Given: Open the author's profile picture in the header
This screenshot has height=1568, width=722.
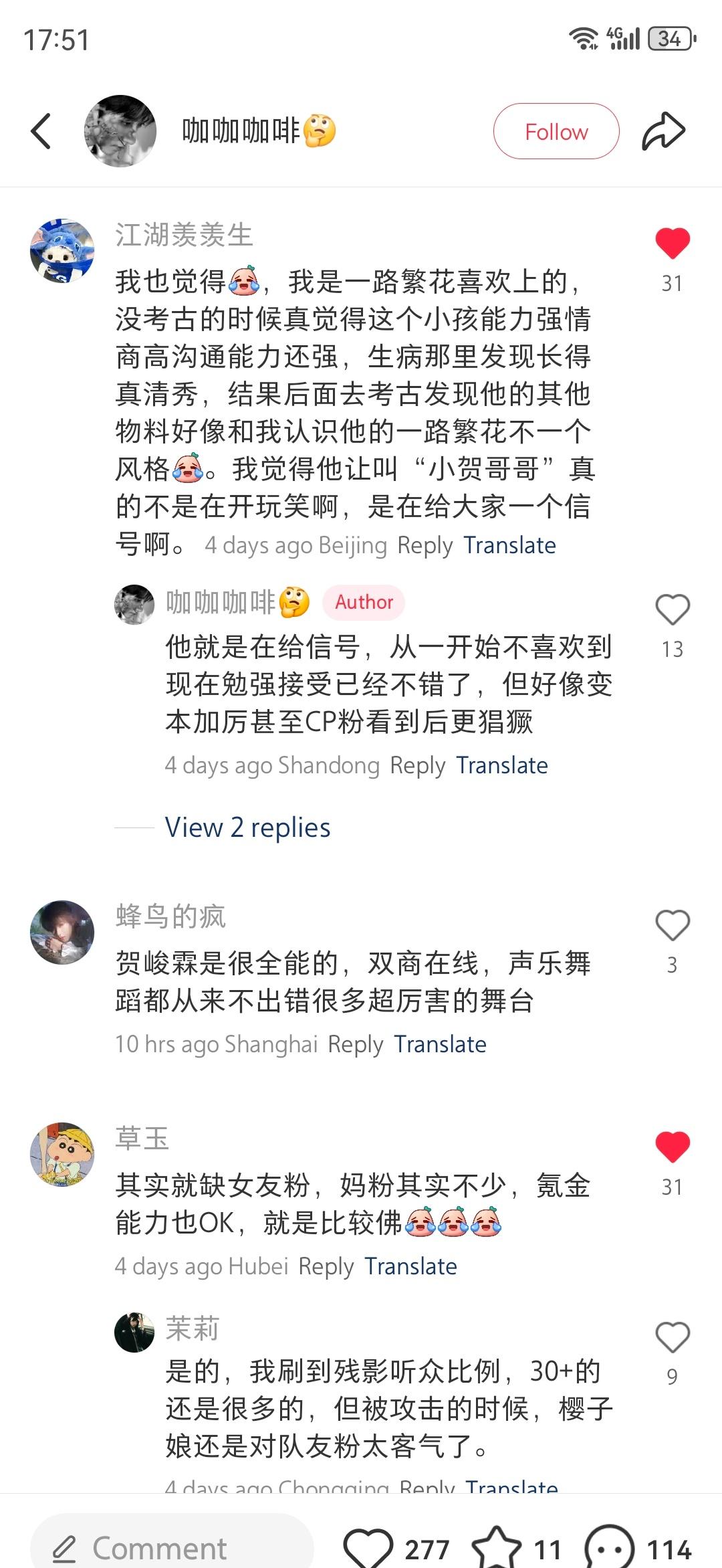Looking at the screenshot, I should coord(120,131).
